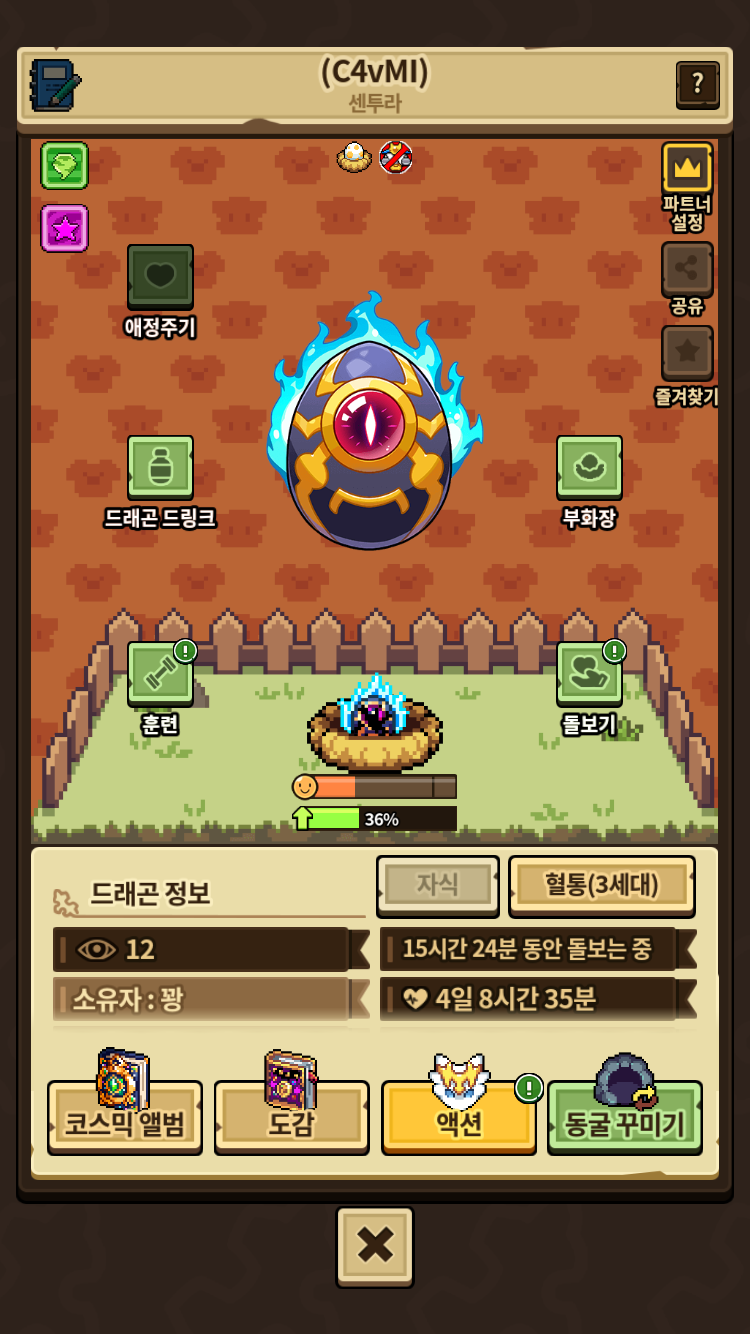This screenshot has height=1334, width=750.
Task: View 혈통(3세대) lineage
Action: [601, 885]
